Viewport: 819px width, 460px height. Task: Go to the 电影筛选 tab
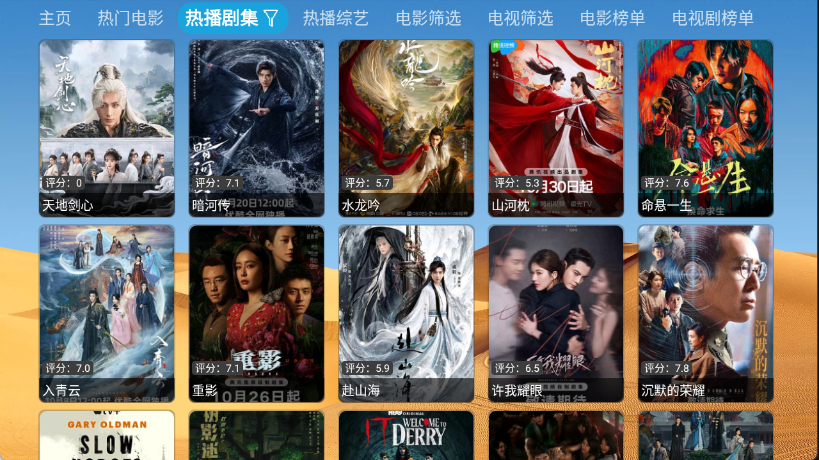click(428, 18)
